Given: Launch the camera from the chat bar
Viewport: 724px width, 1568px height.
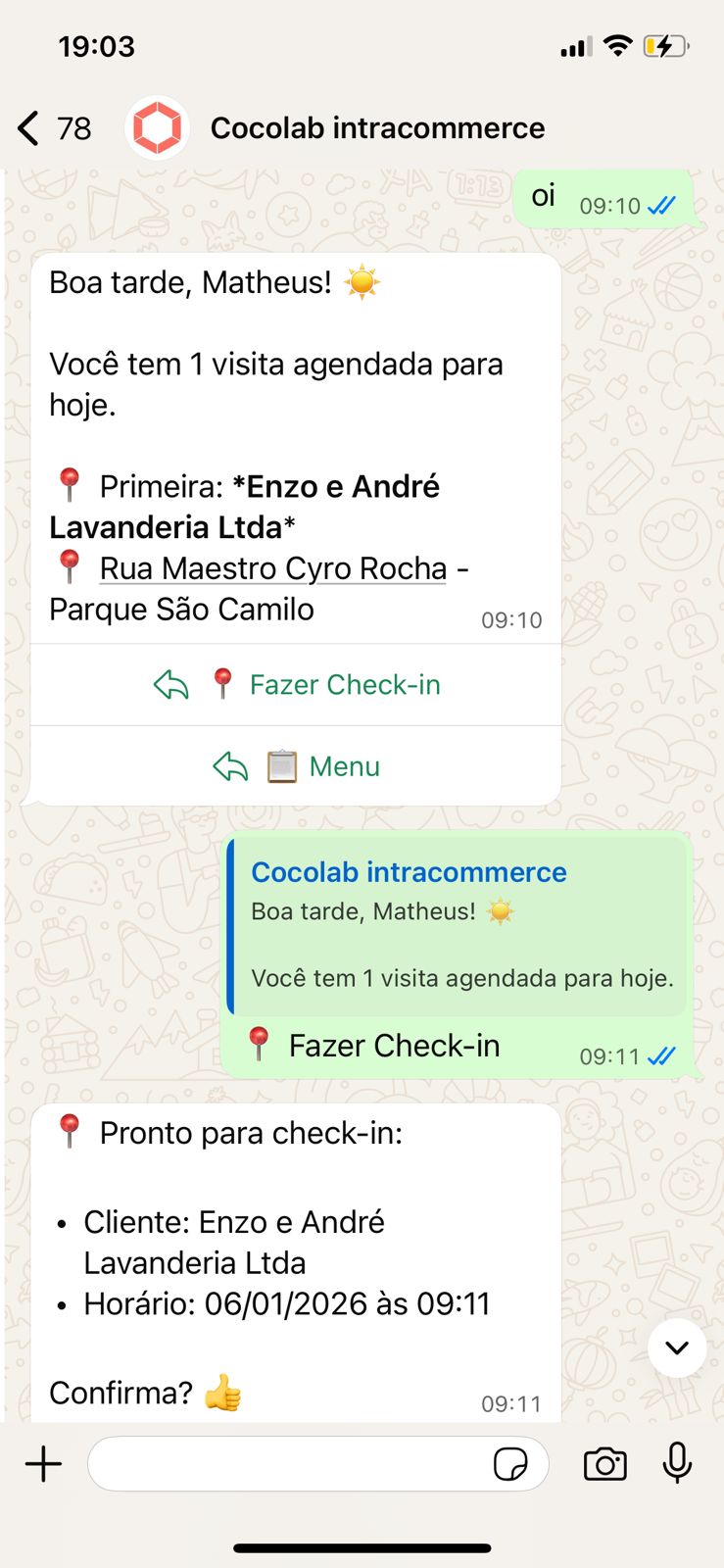Looking at the screenshot, I should (604, 1464).
